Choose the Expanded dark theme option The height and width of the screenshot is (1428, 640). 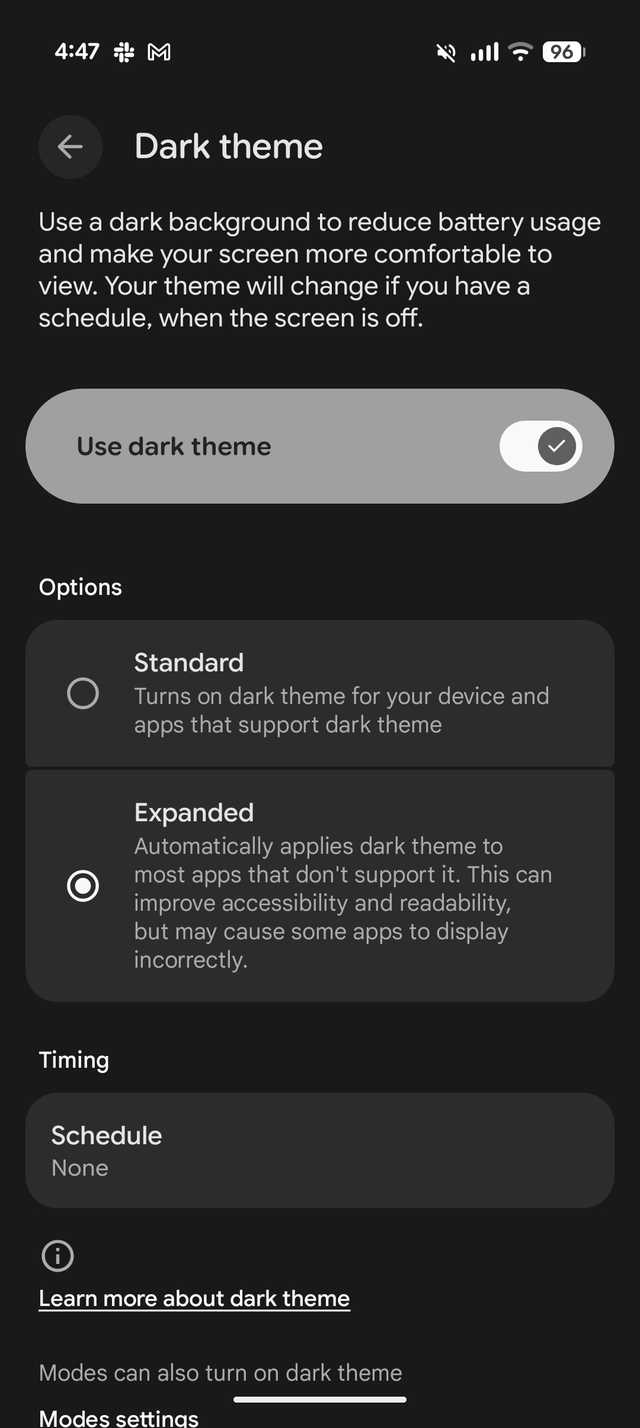pos(82,886)
